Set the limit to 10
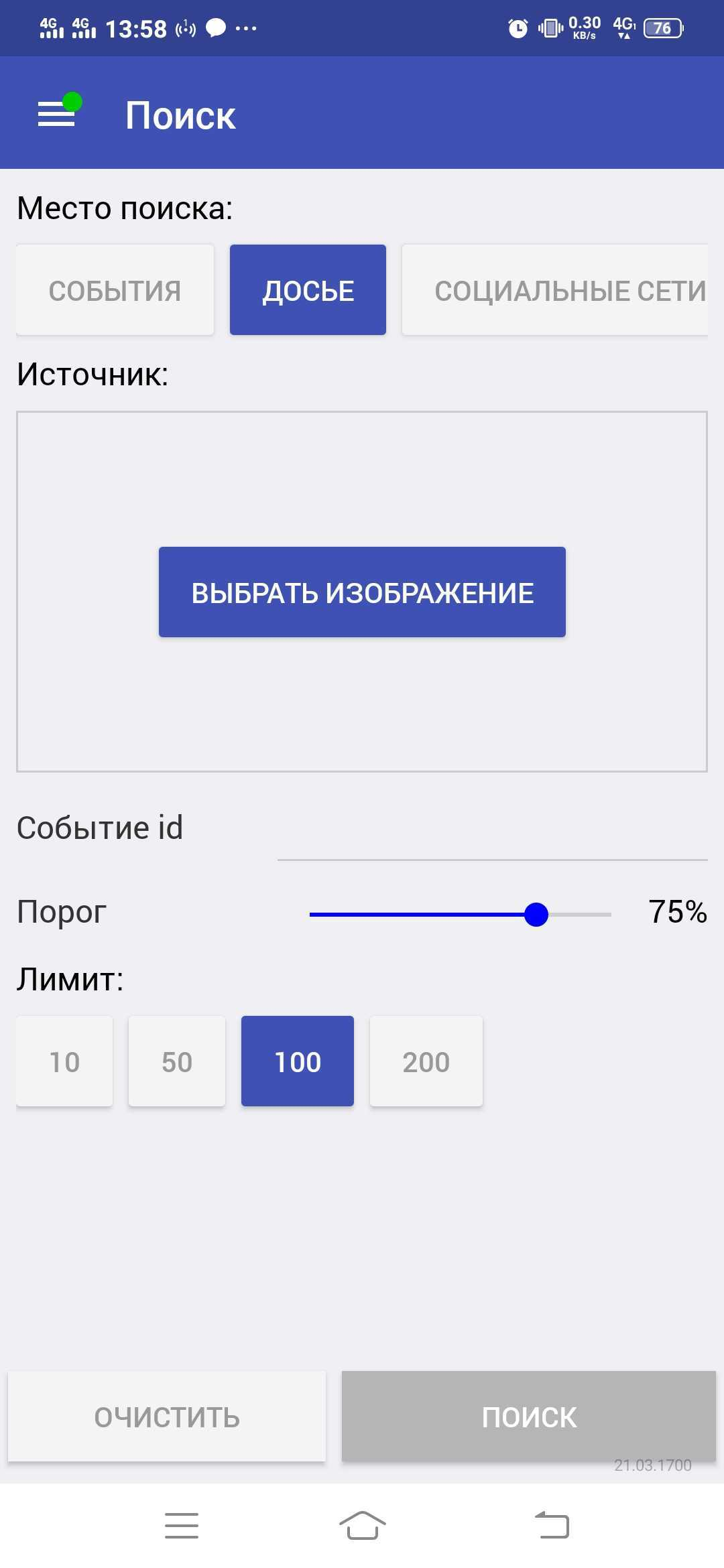724x1568 pixels. click(64, 1061)
